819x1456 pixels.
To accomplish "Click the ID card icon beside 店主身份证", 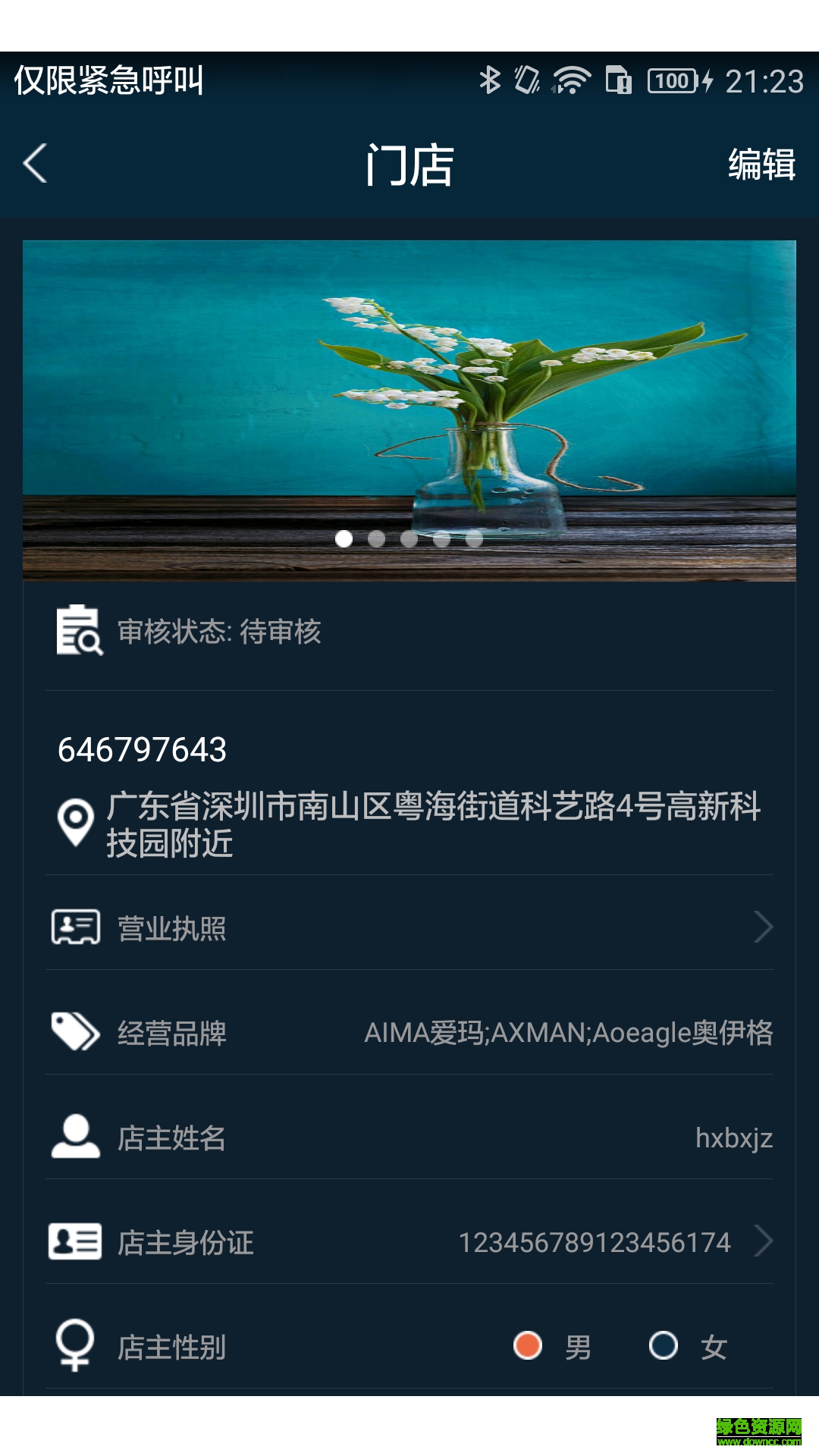I will click(x=74, y=1242).
